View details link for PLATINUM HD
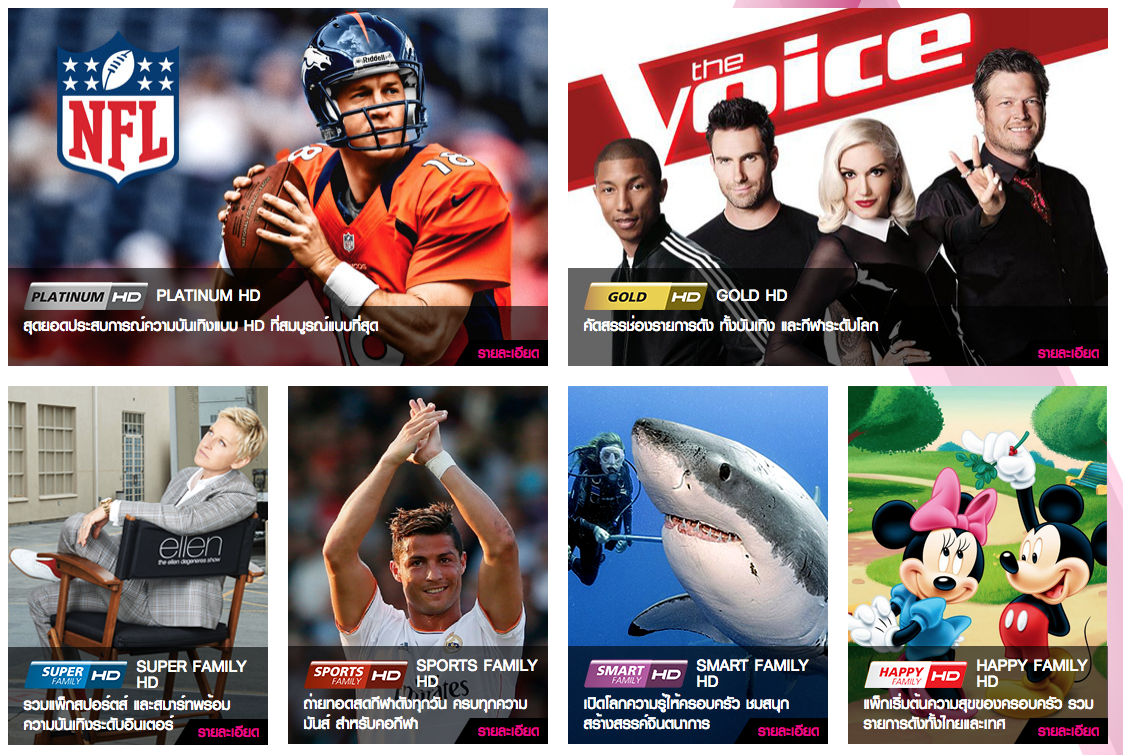 pos(508,353)
